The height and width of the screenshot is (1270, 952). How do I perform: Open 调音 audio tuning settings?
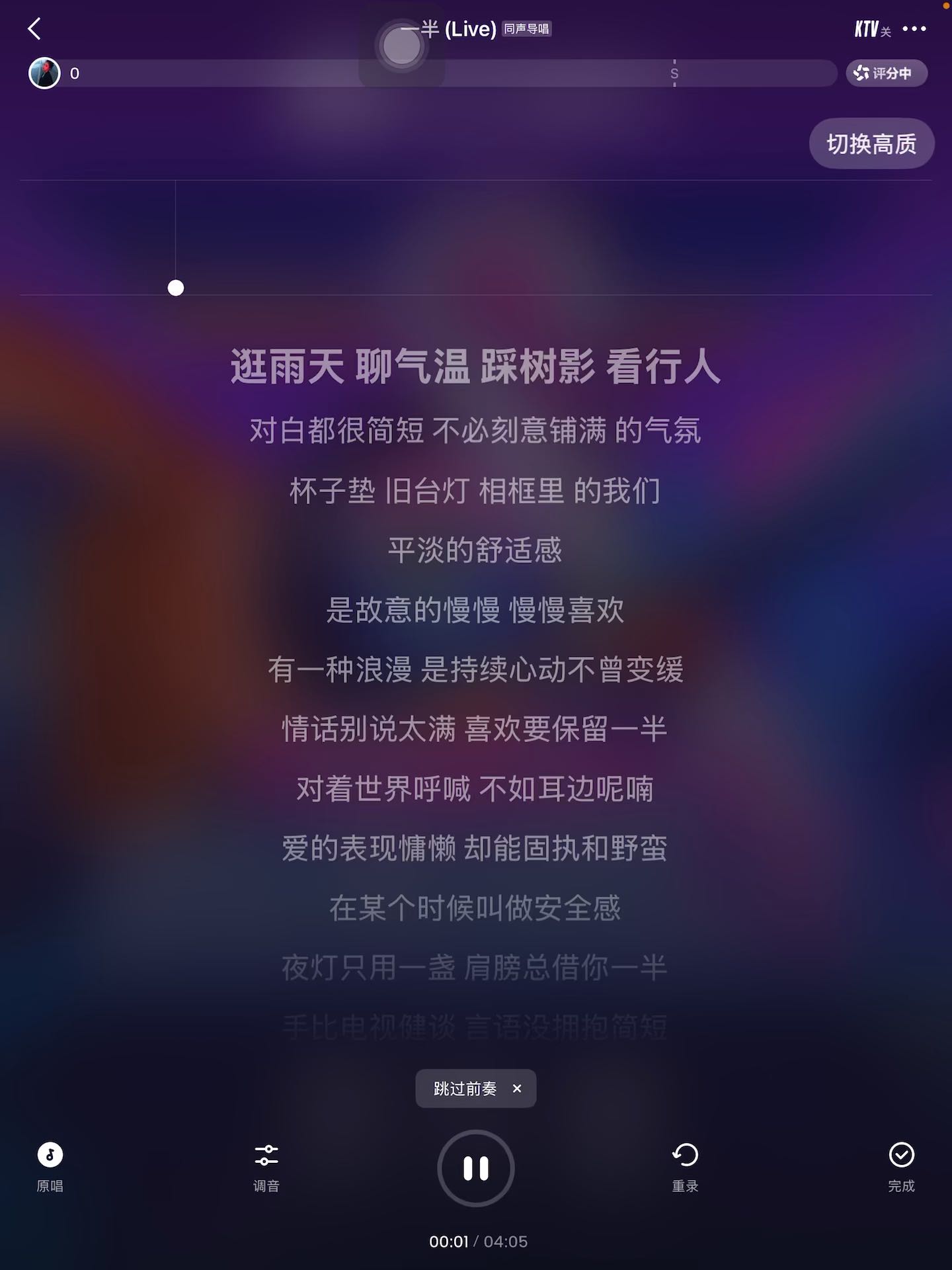click(x=266, y=1167)
